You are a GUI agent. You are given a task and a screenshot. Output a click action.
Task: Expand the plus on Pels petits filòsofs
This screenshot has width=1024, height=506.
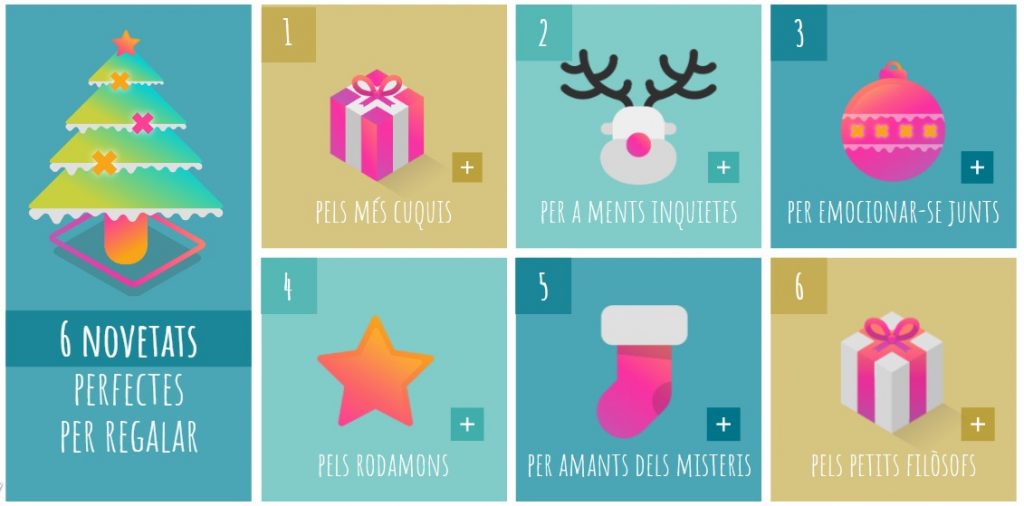click(x=977, y=424)
